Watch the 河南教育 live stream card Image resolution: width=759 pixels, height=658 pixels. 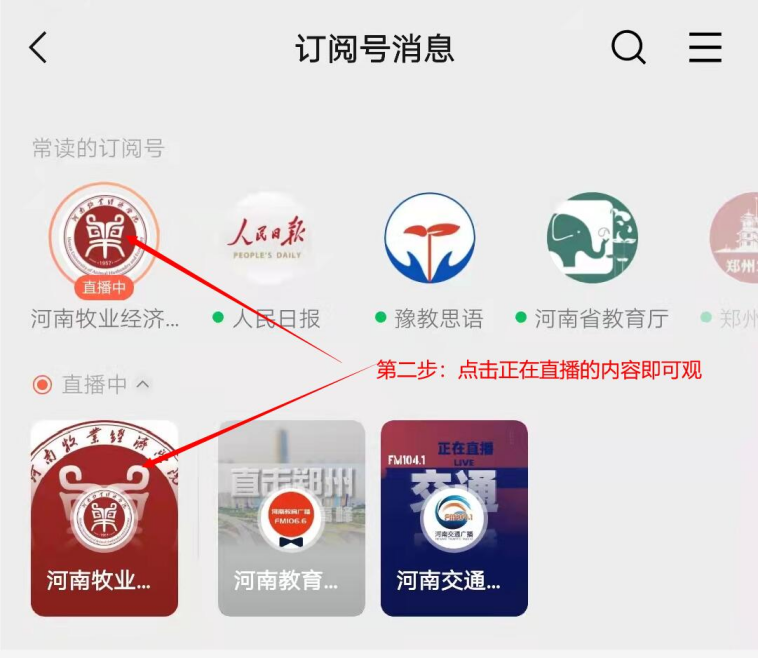click(x=291, y=517)
